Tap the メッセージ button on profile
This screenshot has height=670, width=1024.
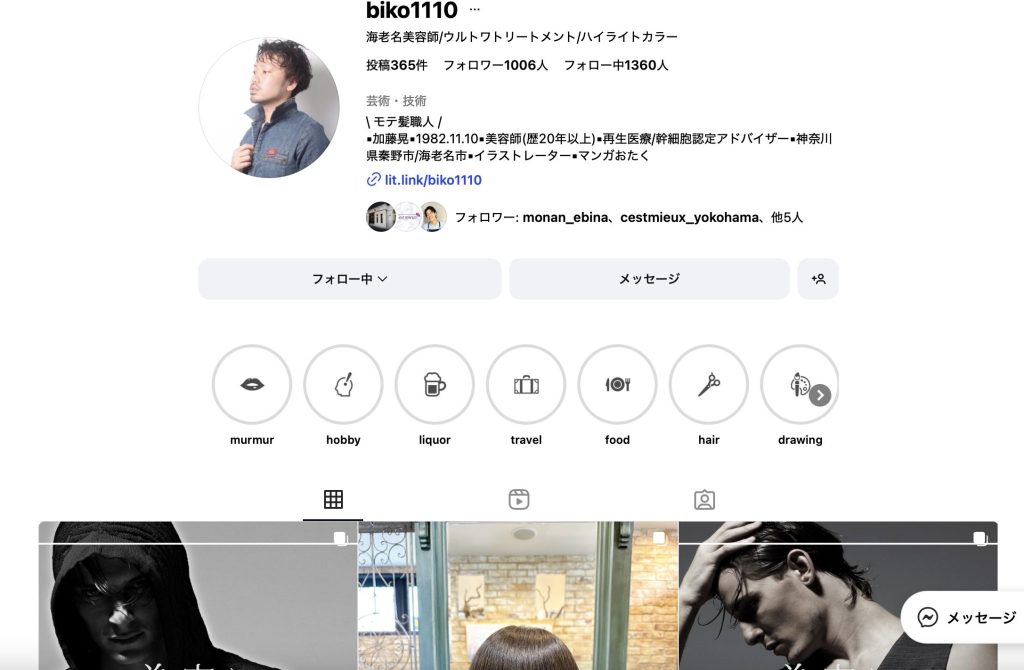click(x=649, y=279)
